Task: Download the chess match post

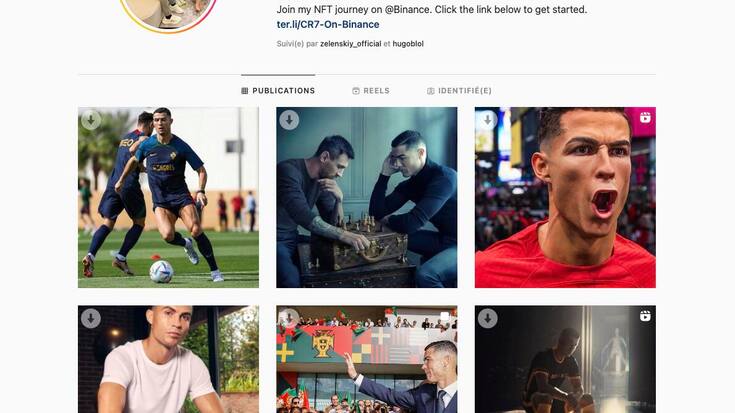Action: click(x=289, y=120)
